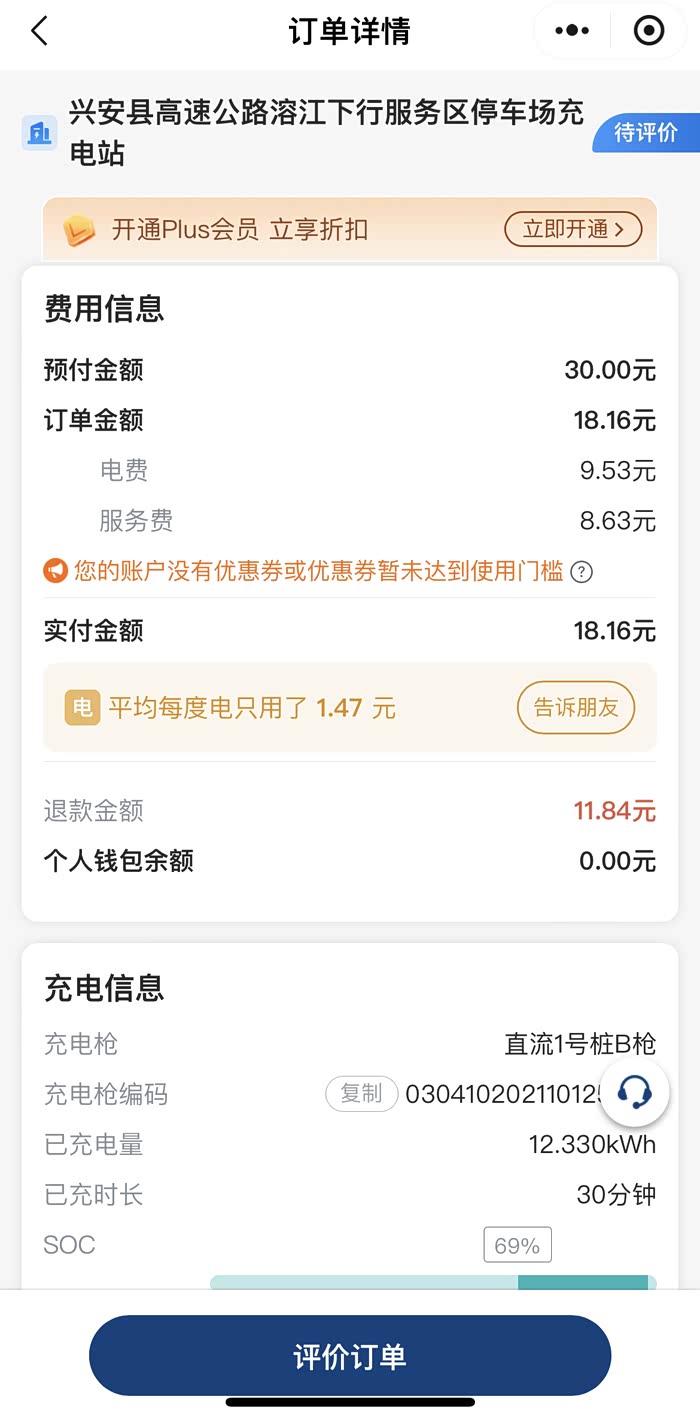700x1421 pixels.
Task: Open the coupon threshold help icon
Action: 582,572
